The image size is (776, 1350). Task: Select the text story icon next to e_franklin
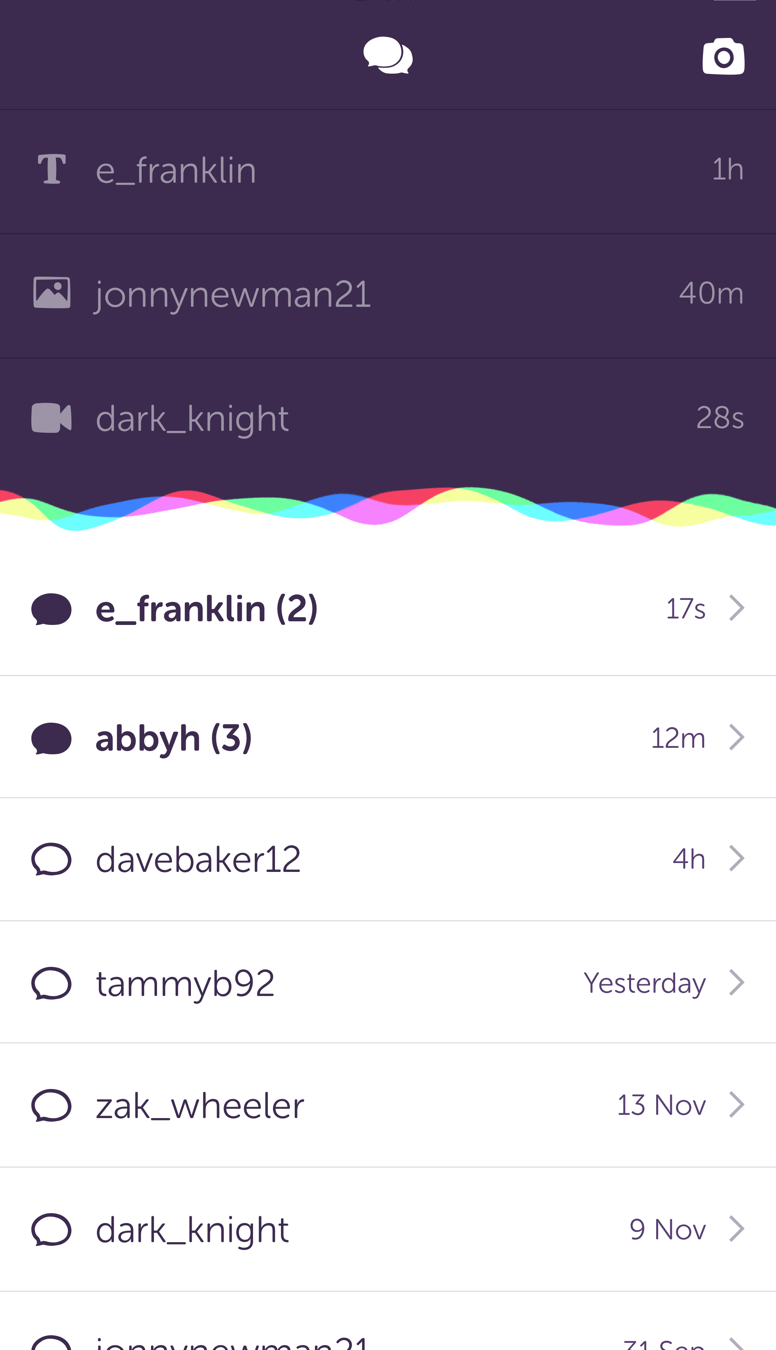coord(51,170)
